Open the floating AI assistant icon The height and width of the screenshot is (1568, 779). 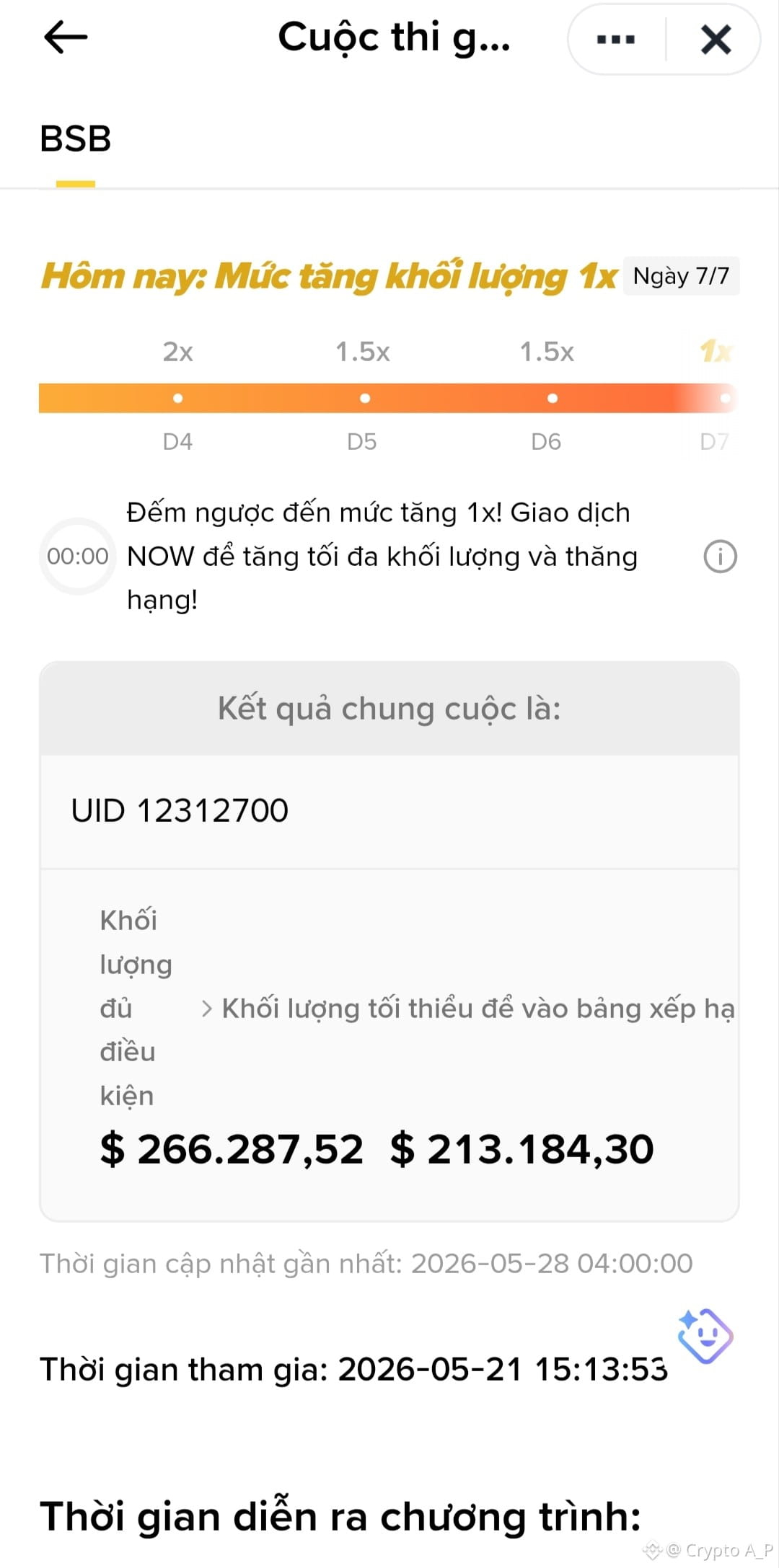tap(705, 1336)
